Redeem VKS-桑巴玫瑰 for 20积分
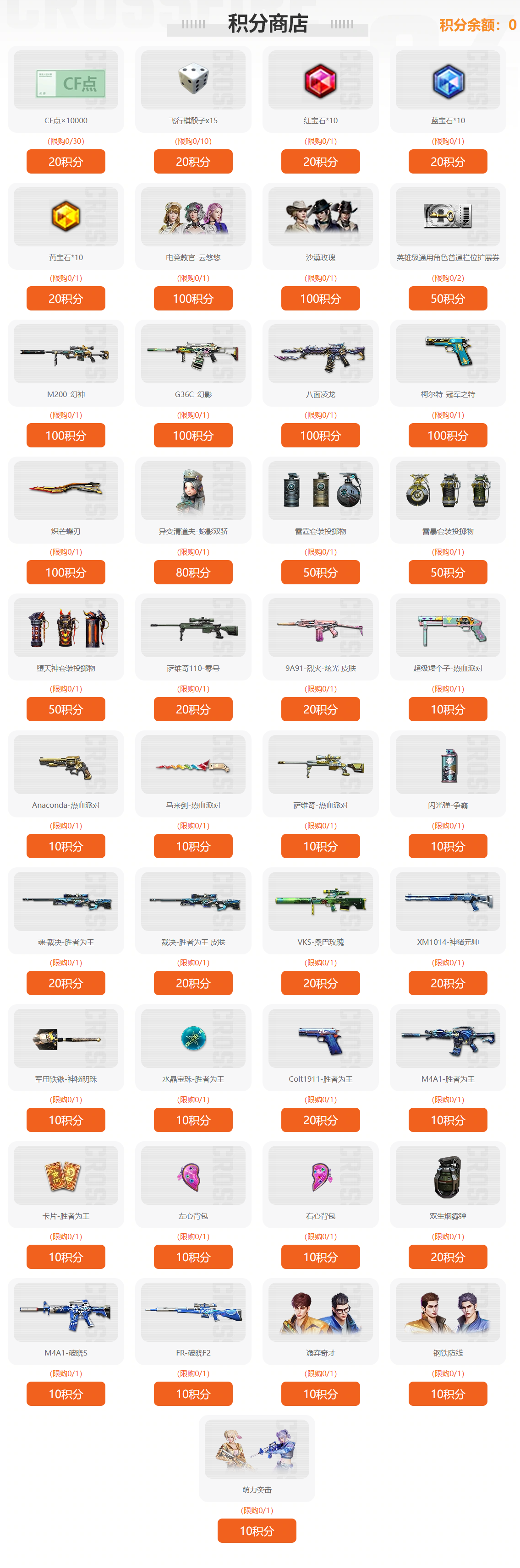This screenshot has height=1568, width=520. coord(320,983)
